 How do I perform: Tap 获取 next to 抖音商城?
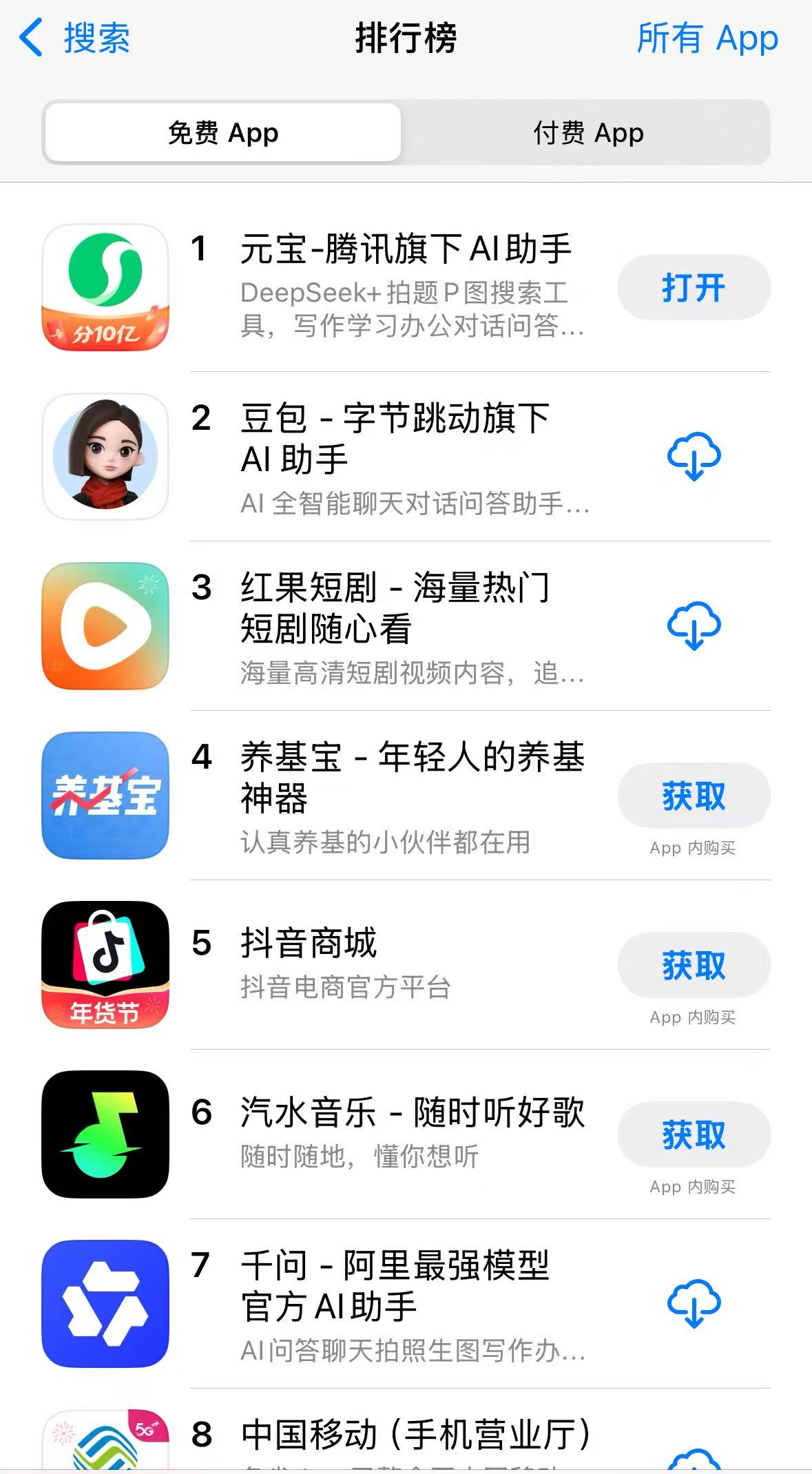(693, 965)
